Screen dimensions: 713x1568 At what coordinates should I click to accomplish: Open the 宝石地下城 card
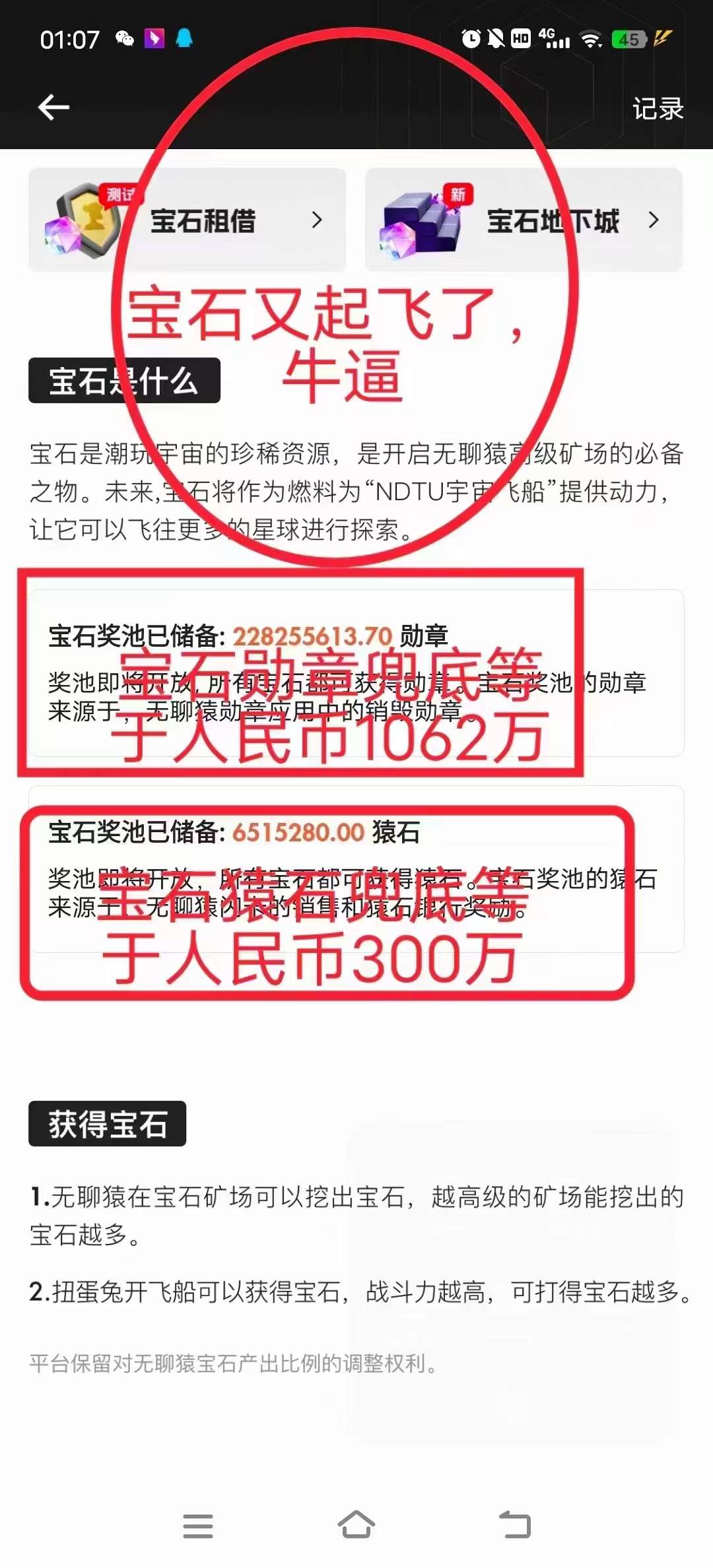coord(524,220)
